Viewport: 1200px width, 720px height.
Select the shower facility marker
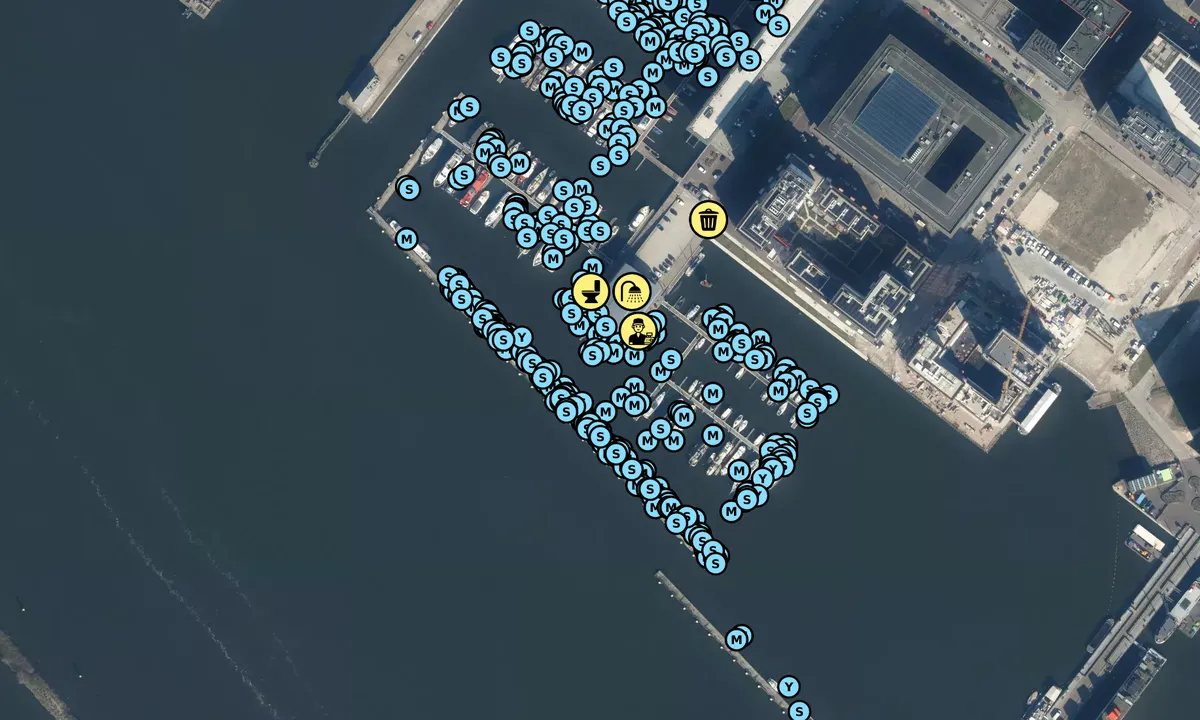tap(632, 292)
